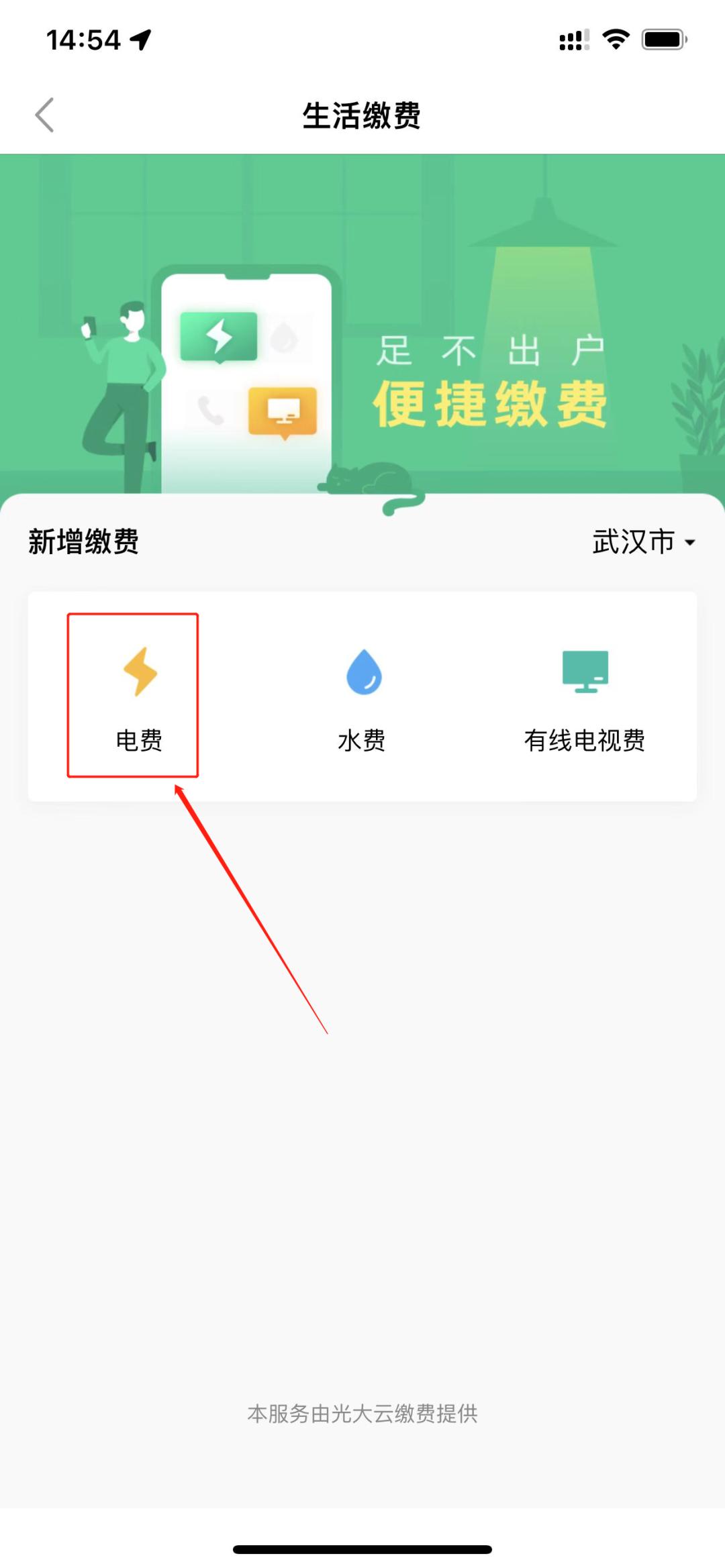Select the 有线电视费 TV icon
The width and height of the screenshot is (725, 1568).
[585, 672]
